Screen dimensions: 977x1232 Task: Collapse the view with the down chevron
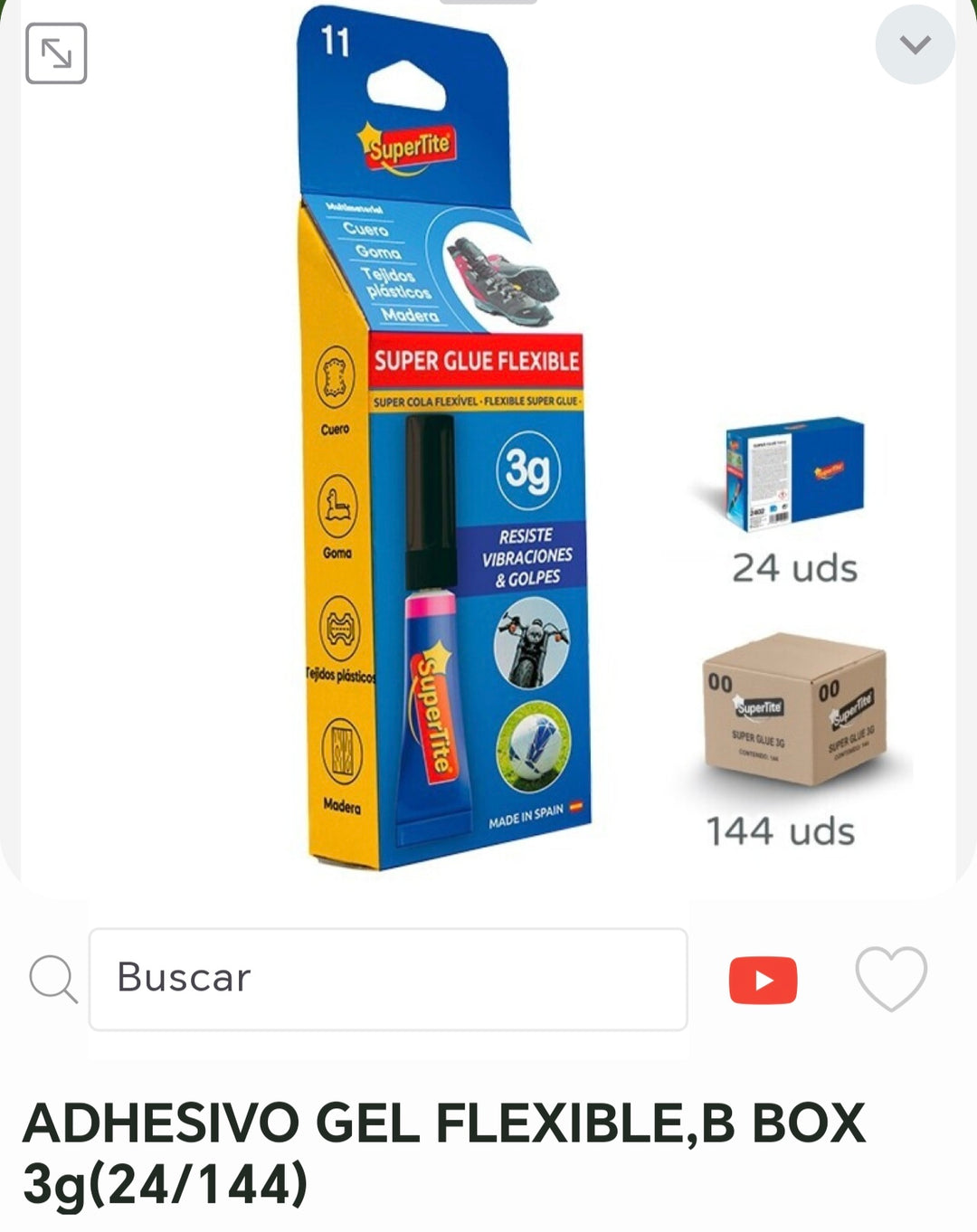(915, 43)
